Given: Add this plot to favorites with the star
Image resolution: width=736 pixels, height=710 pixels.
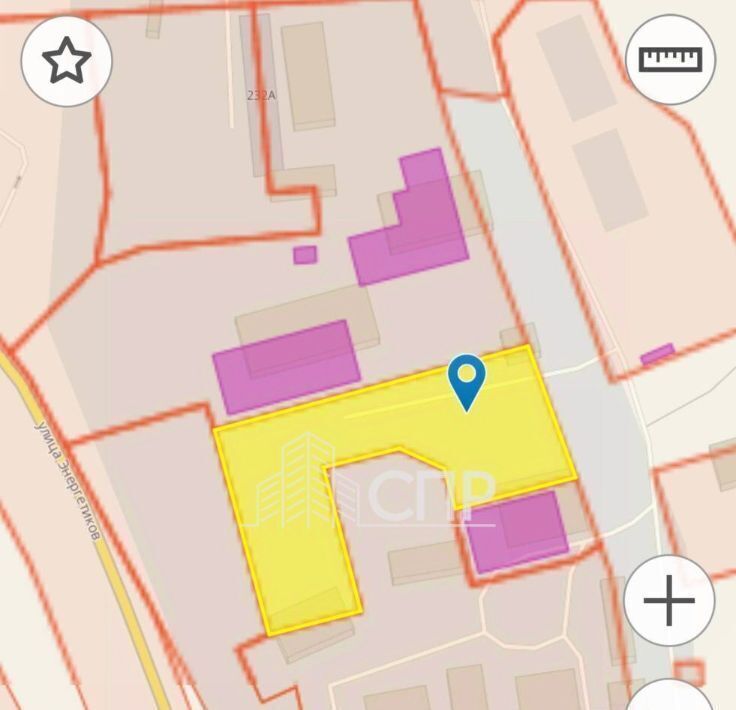Looking at the screenshot, I should [66, 61].
